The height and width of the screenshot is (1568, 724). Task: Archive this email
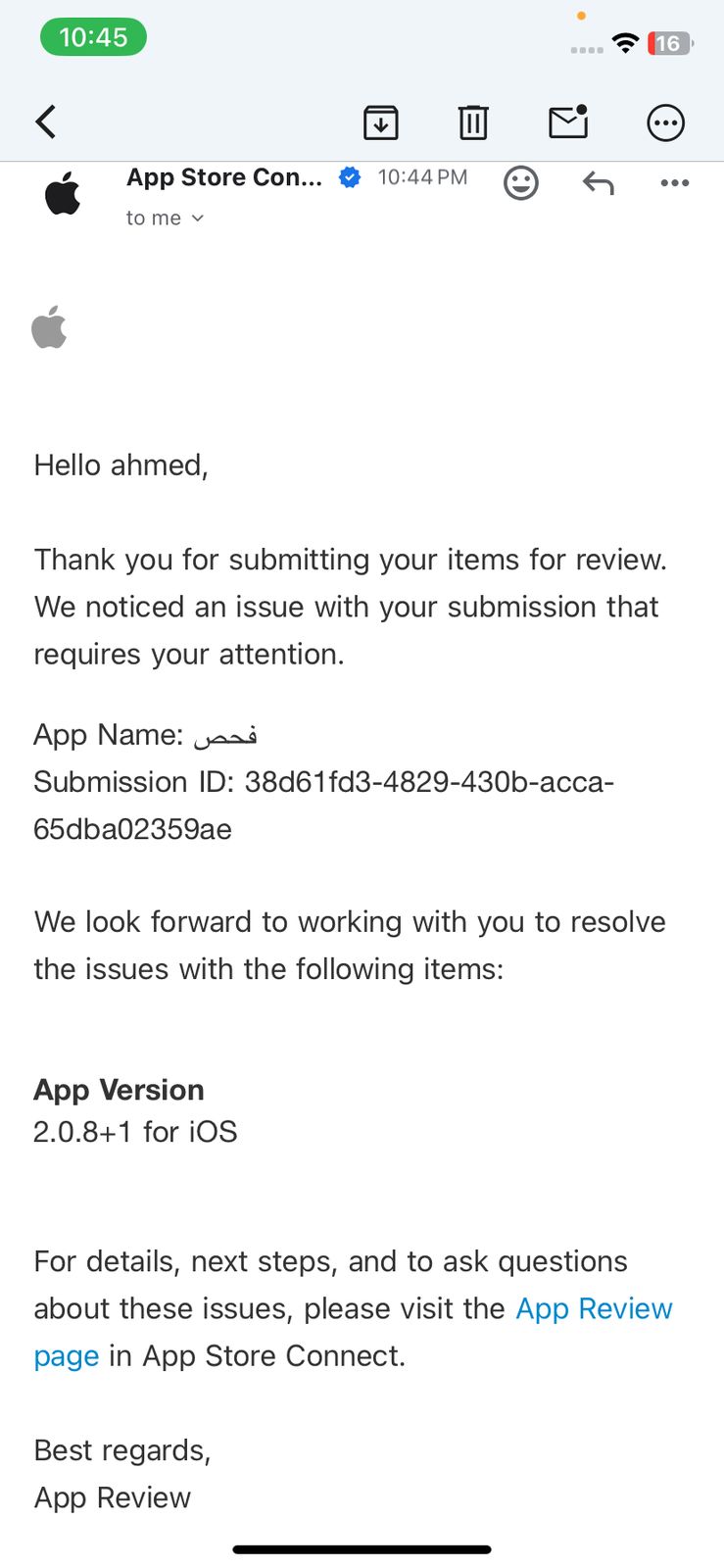click(x=380, y=122)
